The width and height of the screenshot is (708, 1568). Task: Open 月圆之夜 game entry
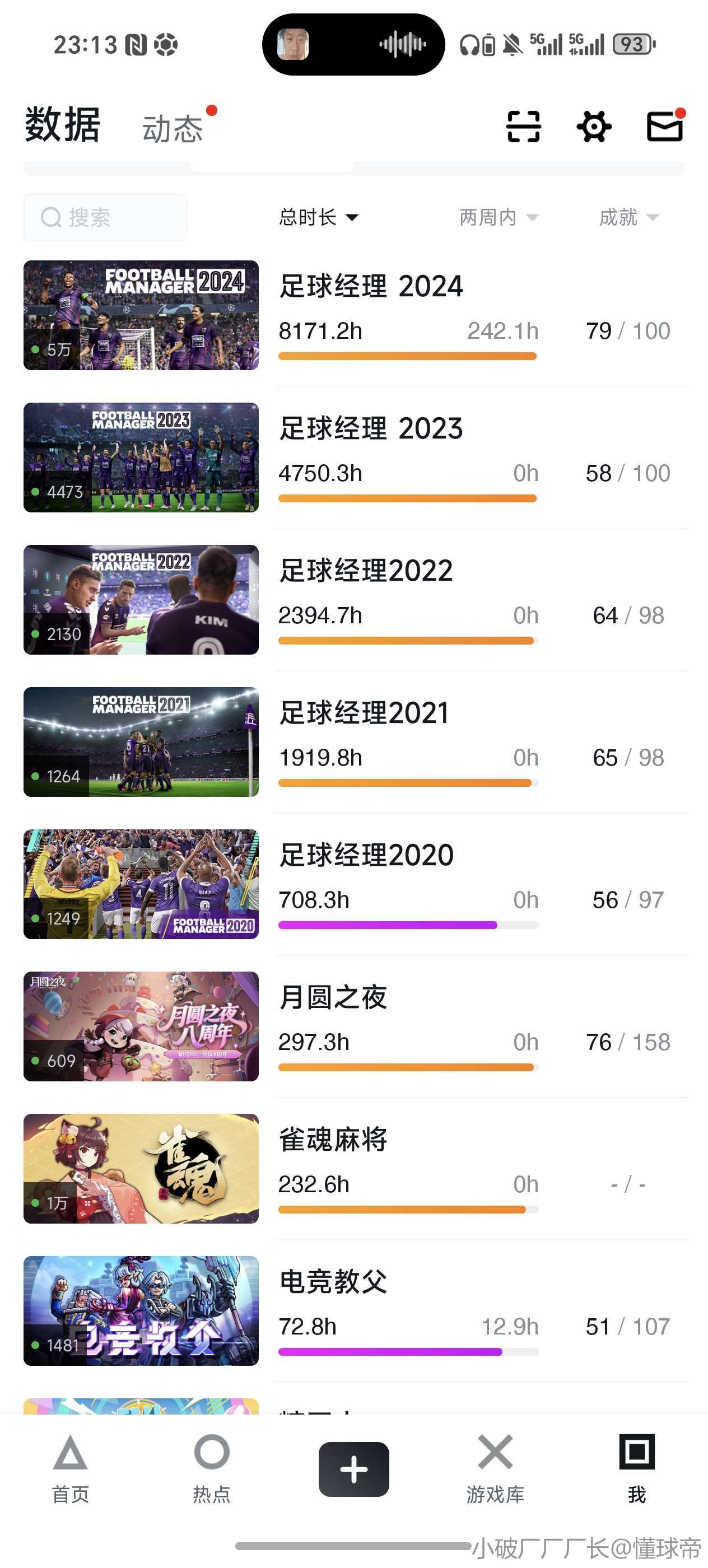coord(332,998)
